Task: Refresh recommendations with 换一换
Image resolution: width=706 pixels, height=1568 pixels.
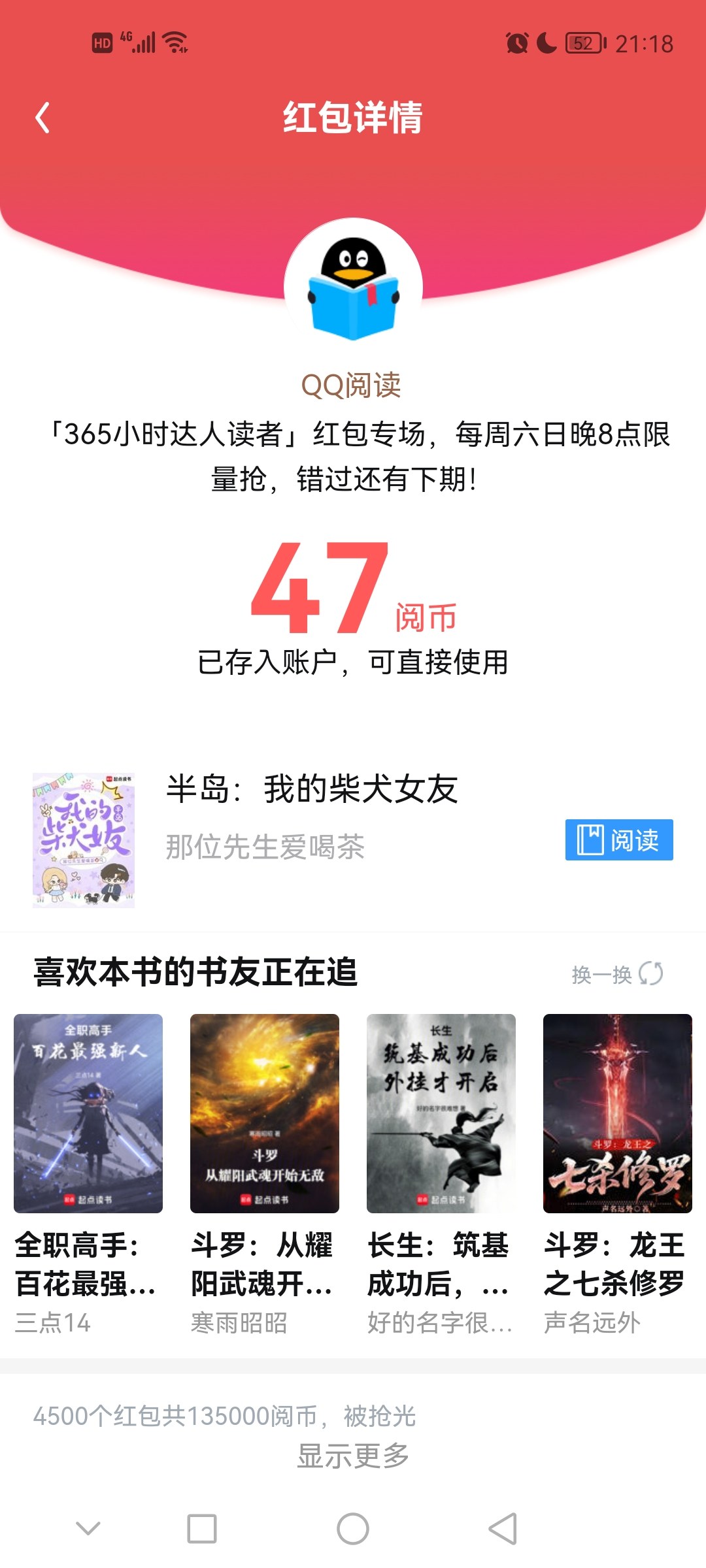Action: click(x=618, y=974)
